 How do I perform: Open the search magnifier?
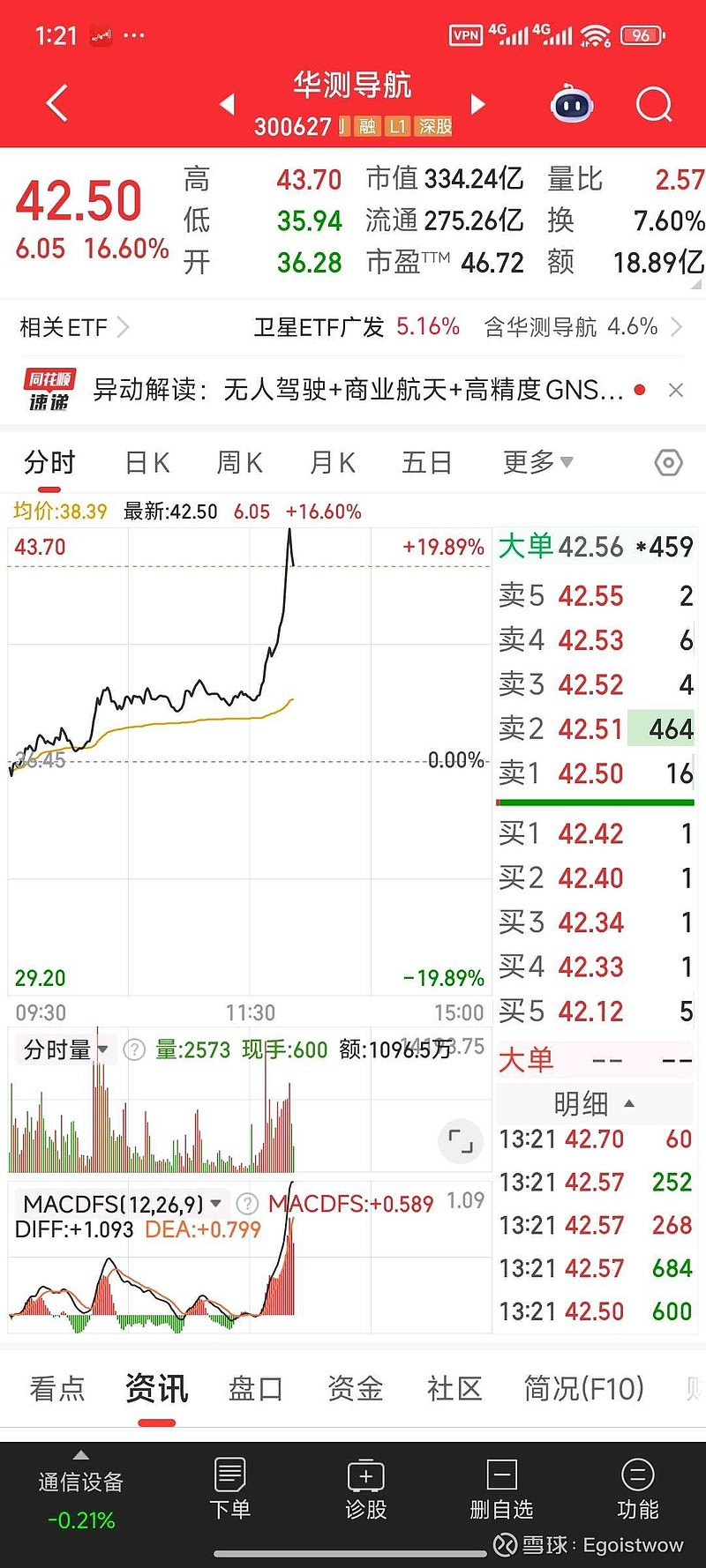point(653,103)
